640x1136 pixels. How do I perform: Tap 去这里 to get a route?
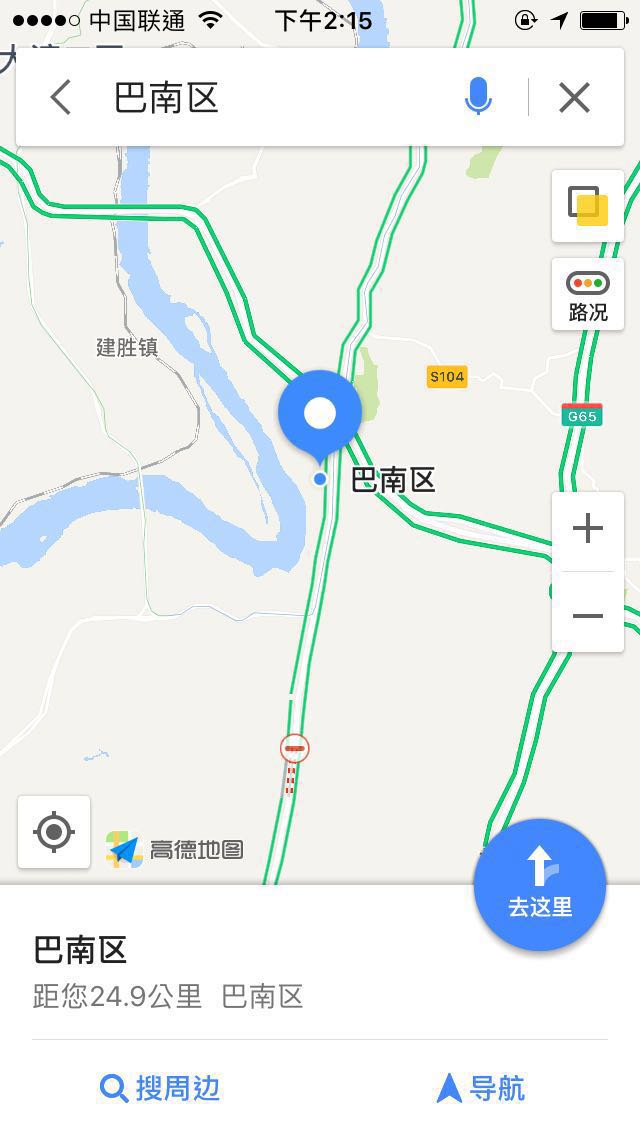[540, 884]
